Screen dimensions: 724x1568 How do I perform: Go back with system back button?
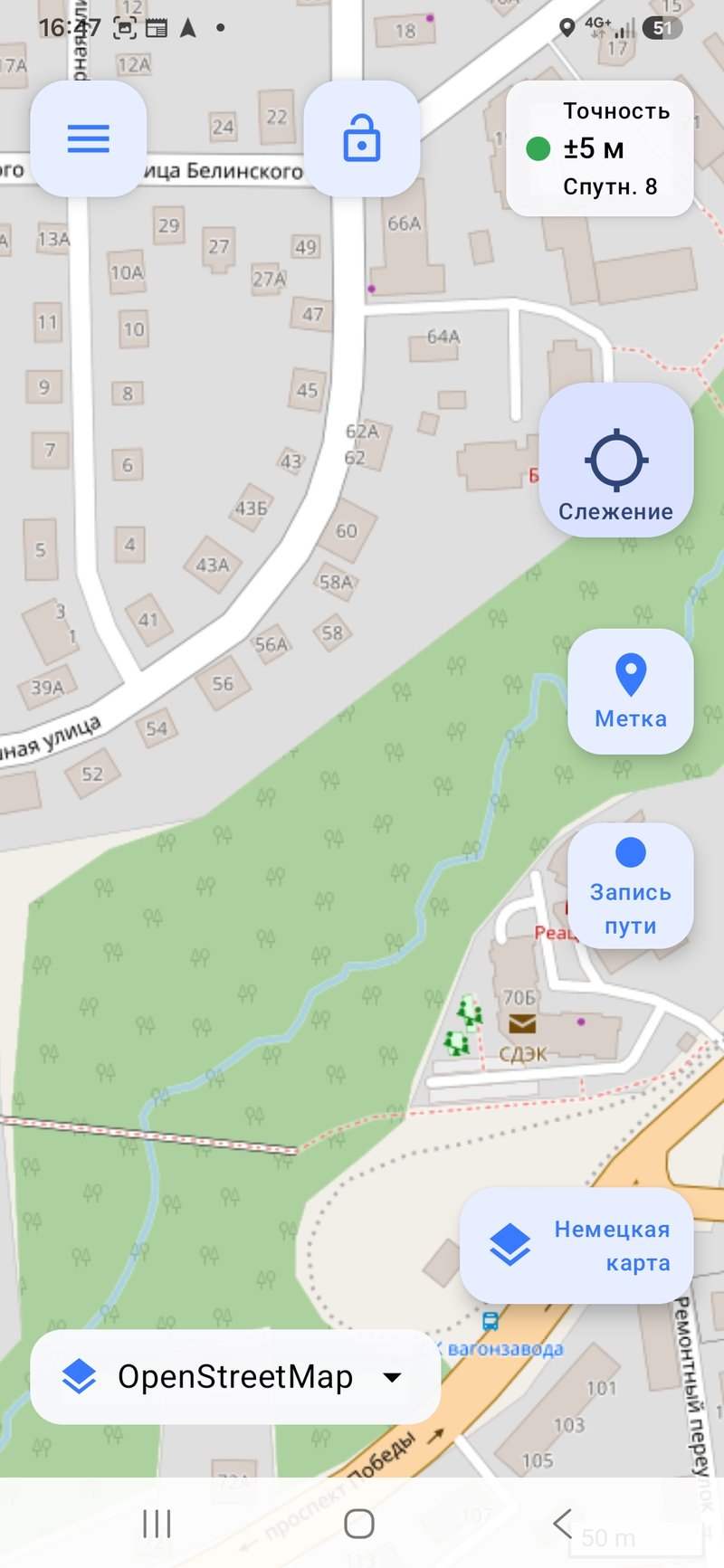tap(562, 1524)
